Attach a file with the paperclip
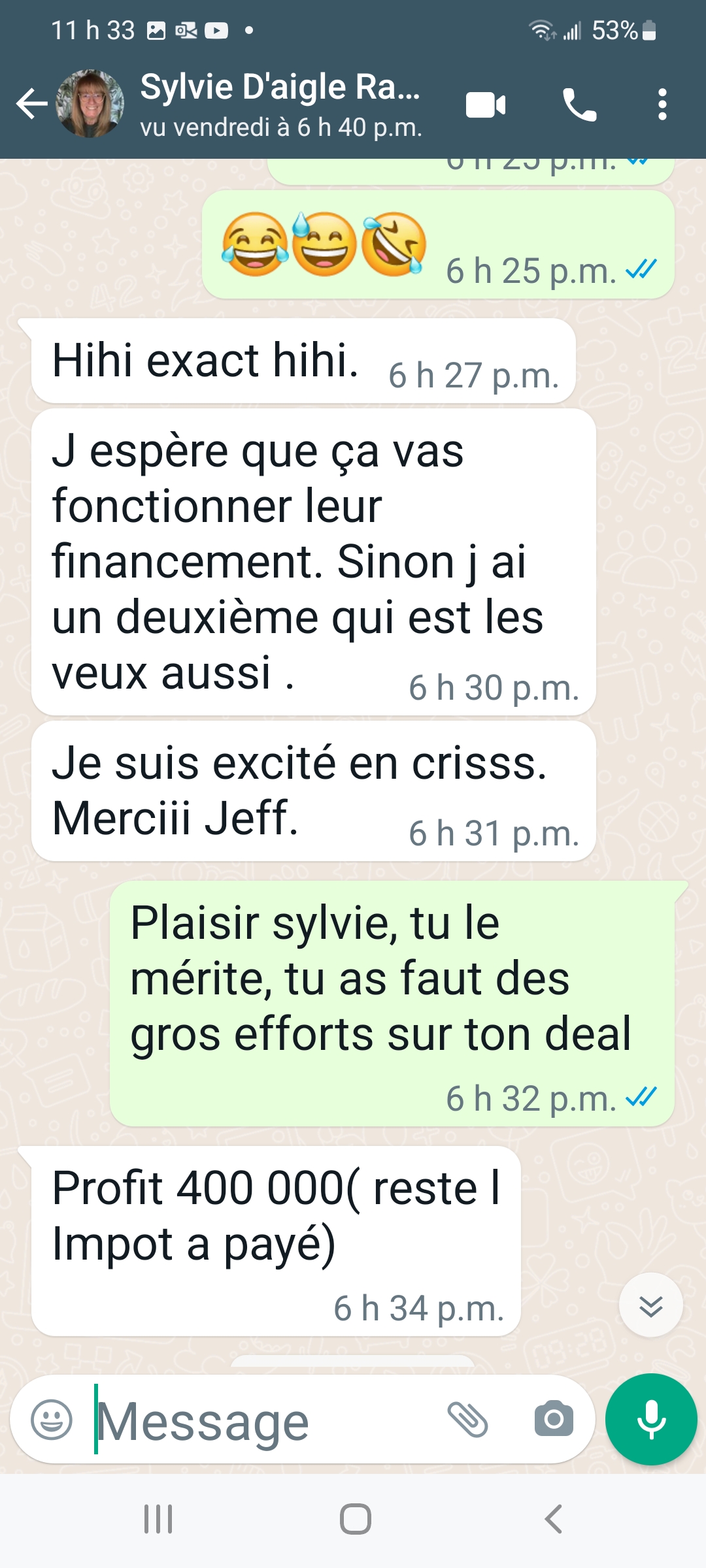Image resolution: width=706 pixels, height=1568 pixels. (x=467, y=1420)
